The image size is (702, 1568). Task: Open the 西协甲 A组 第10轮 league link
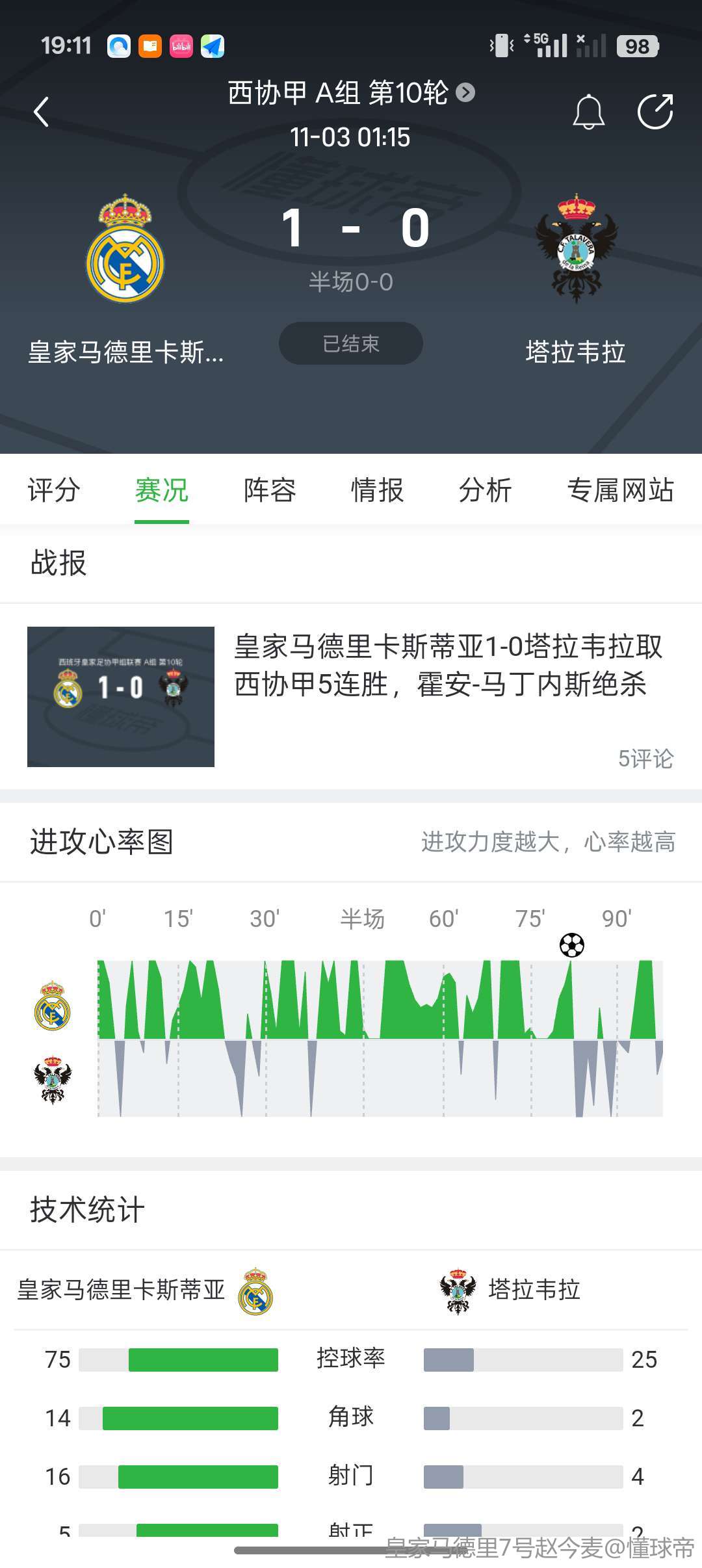(351, 93)
